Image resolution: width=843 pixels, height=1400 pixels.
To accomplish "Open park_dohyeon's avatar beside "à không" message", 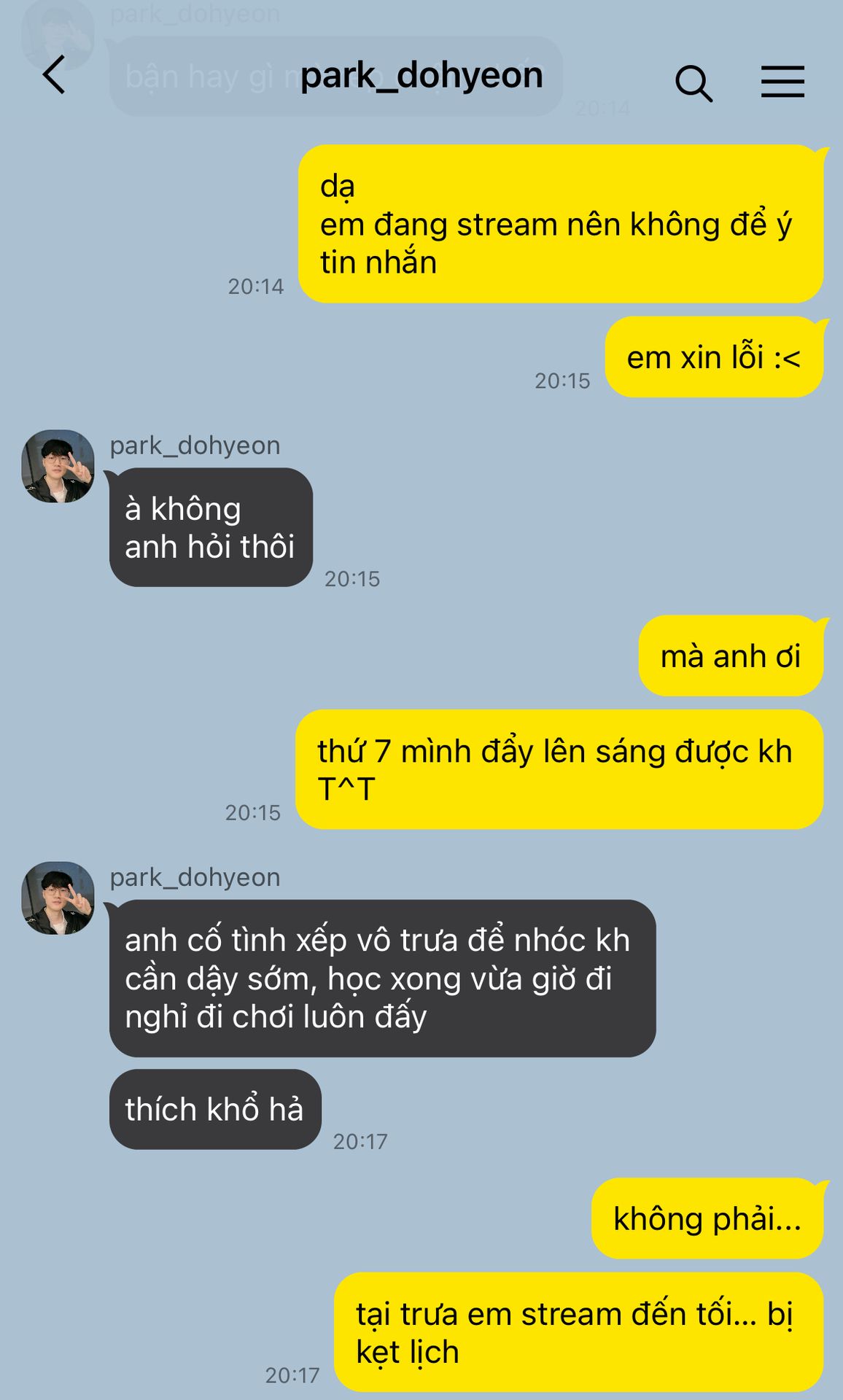I will coord(58,466).
